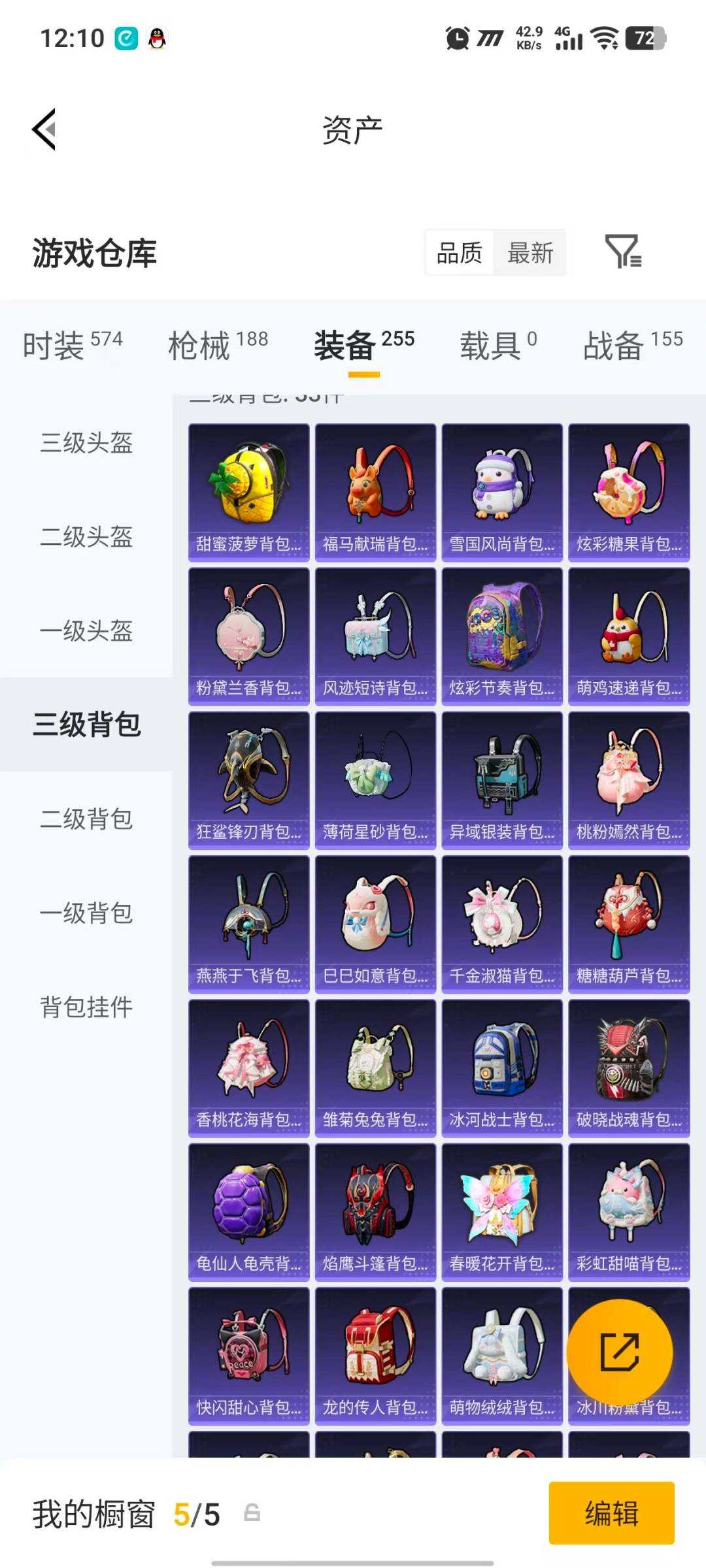Open the 龙的传人背包 red backpack thumbnail
The height and width of the screenshot is (1568, 706).
(x=375, y=1356)
